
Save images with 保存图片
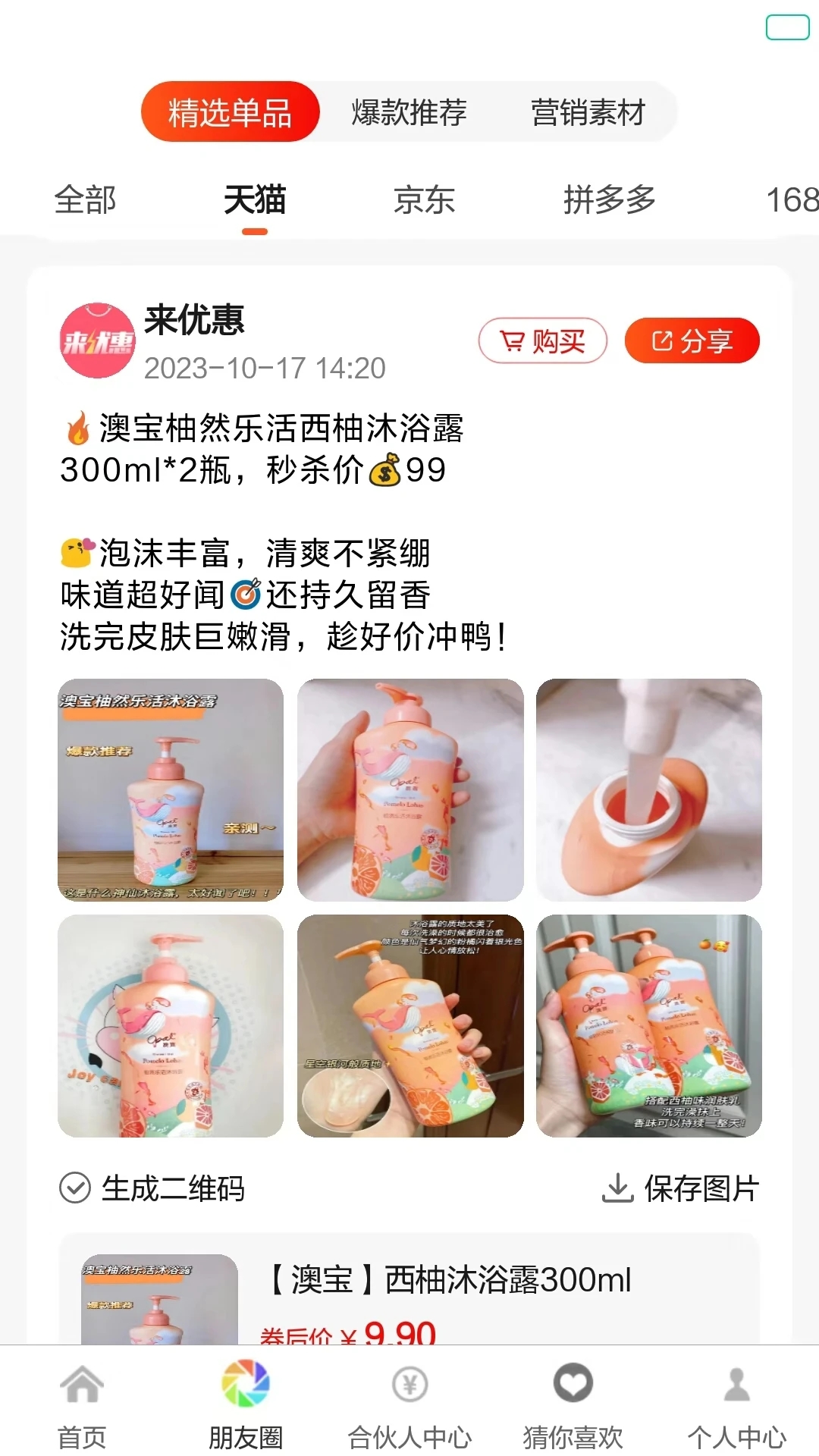coord(680,1188)
